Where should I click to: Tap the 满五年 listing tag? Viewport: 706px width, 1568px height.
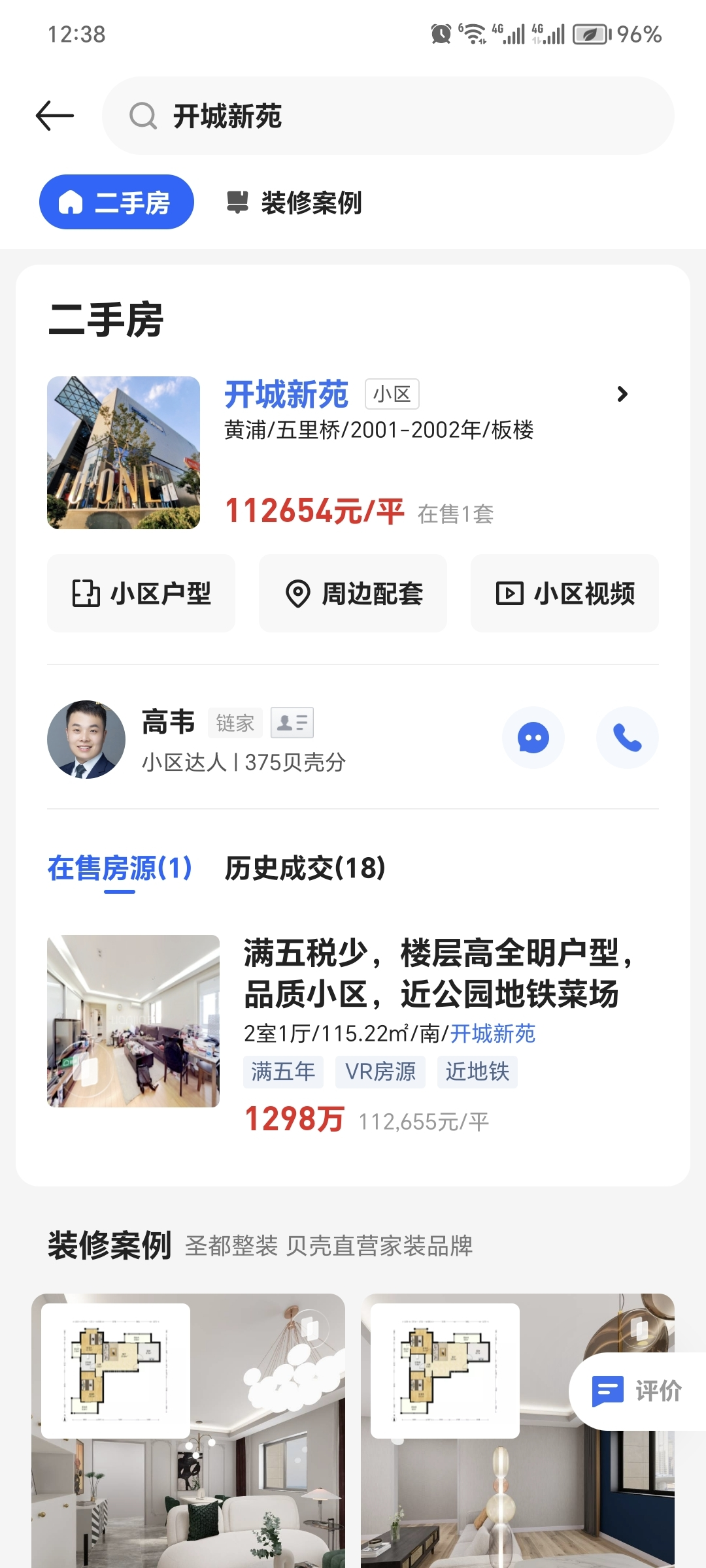(x=283, y=1071)
